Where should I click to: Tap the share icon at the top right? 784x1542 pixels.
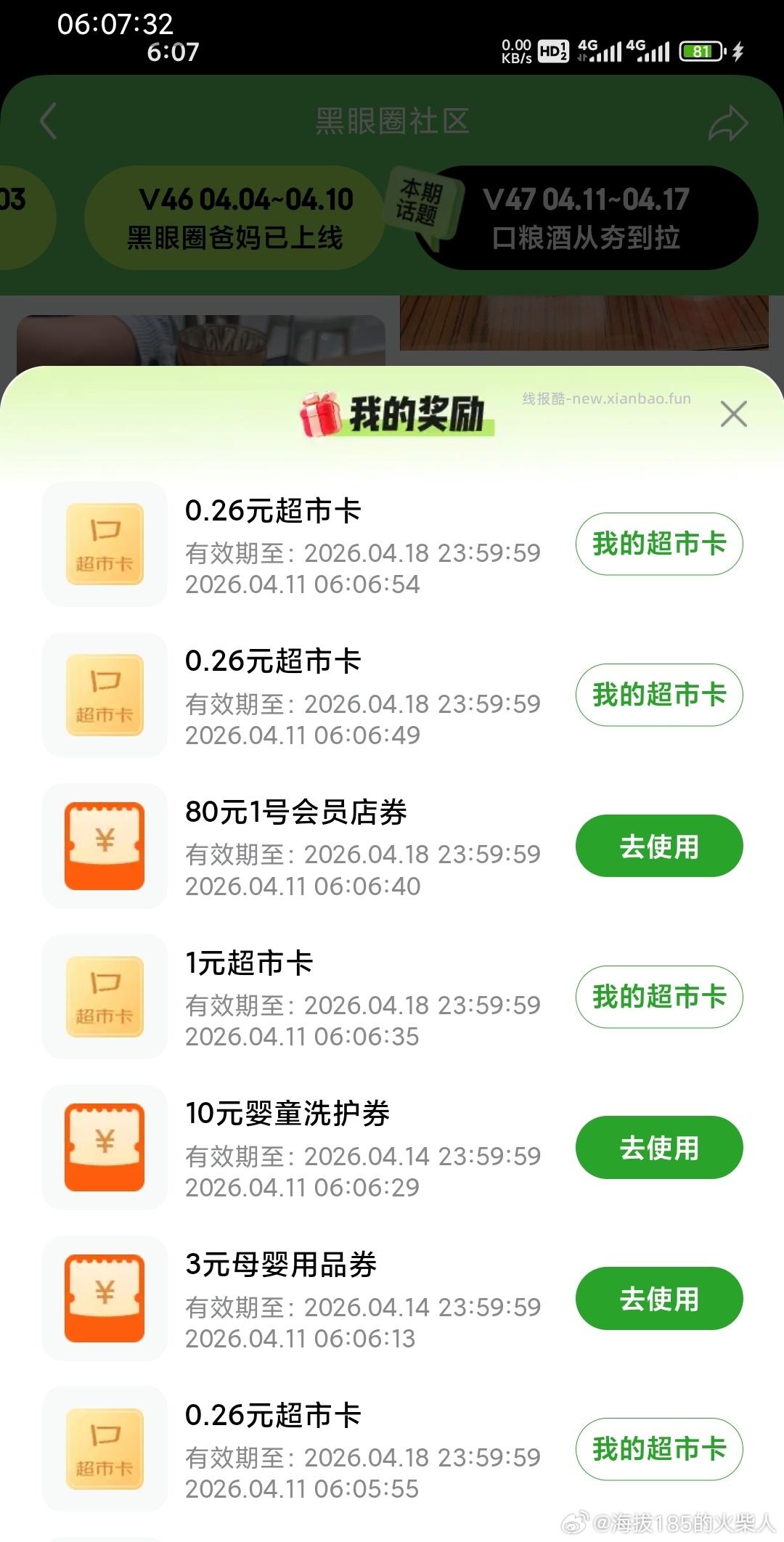point(728,122)
